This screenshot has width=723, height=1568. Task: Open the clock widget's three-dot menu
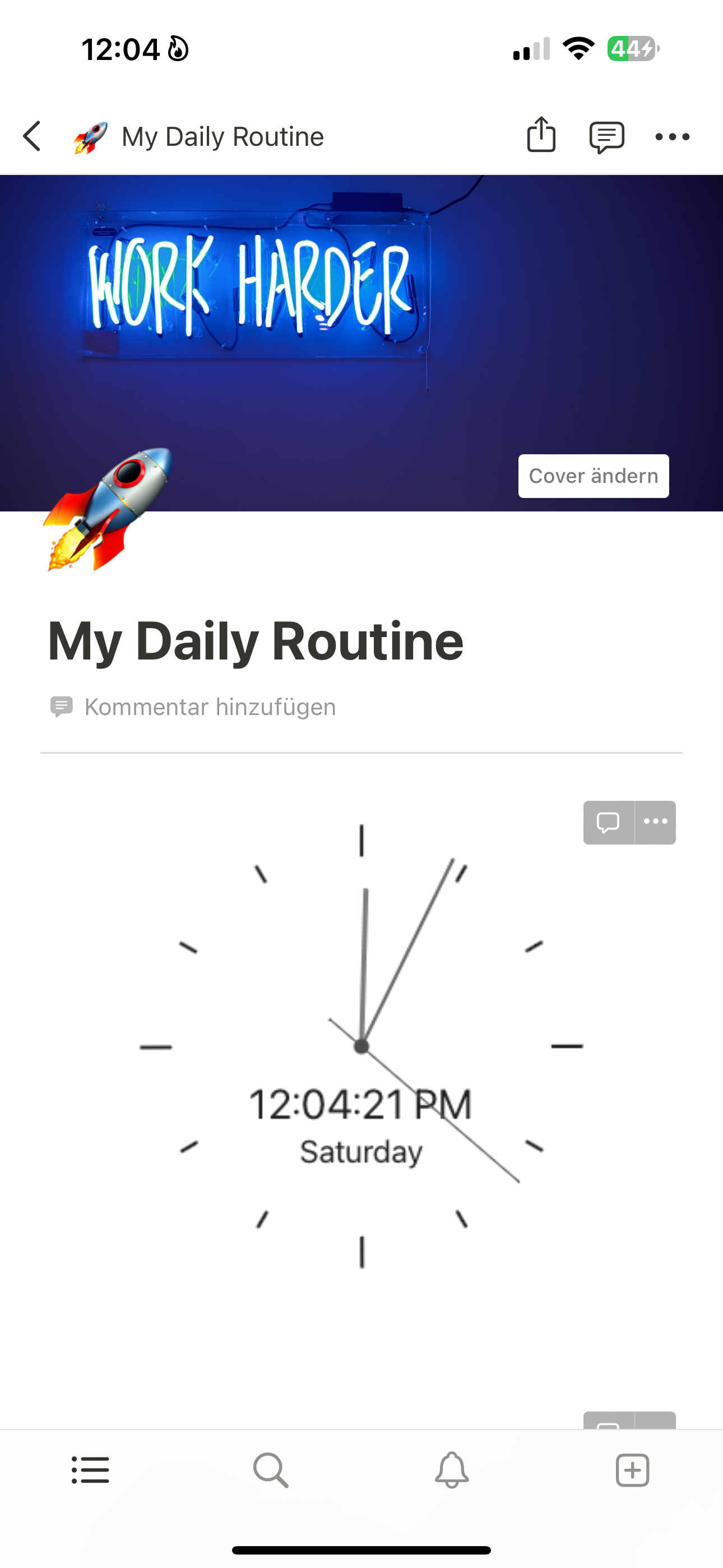(654, 822)
